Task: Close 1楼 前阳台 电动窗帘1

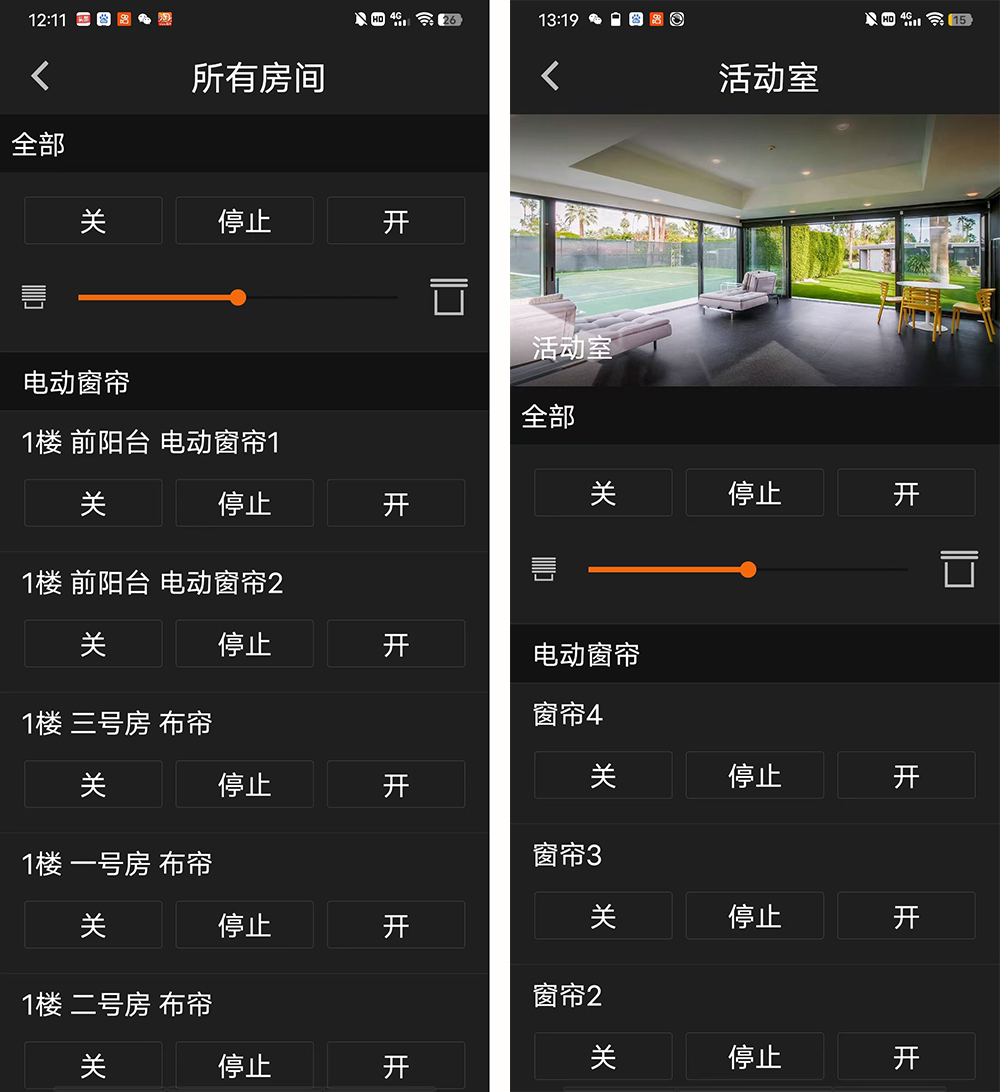Action: pos(93,503)
